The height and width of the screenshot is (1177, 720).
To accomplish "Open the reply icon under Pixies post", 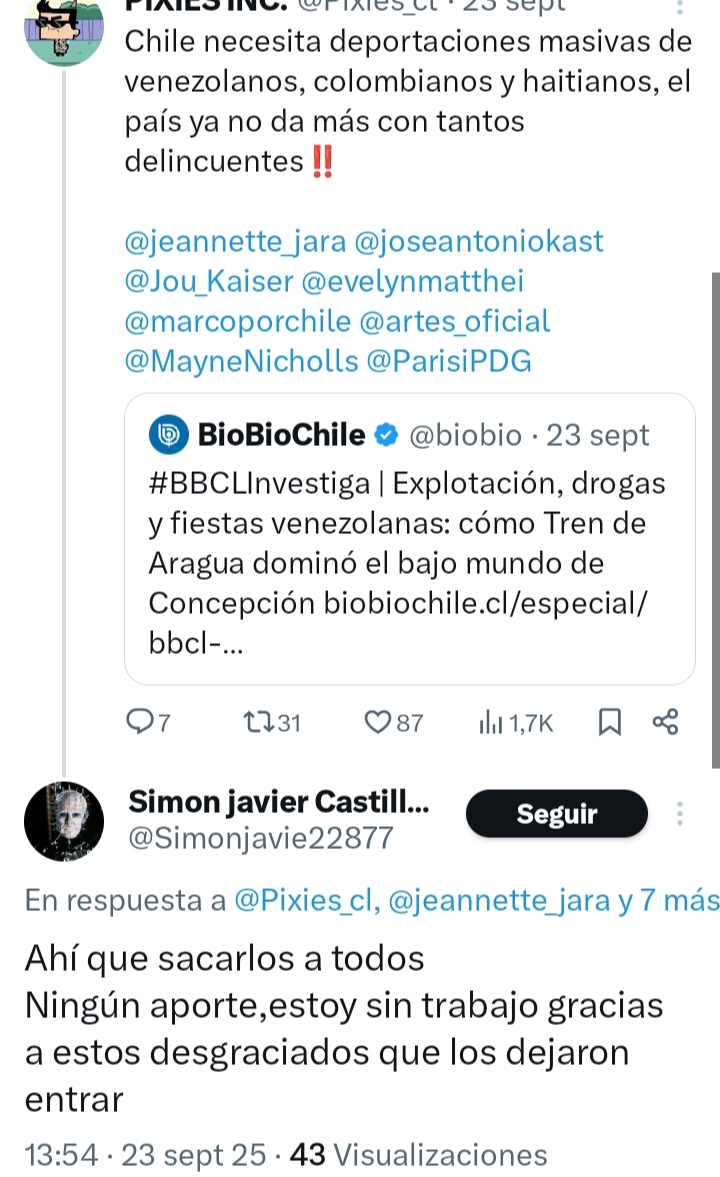I will (142, 722).
